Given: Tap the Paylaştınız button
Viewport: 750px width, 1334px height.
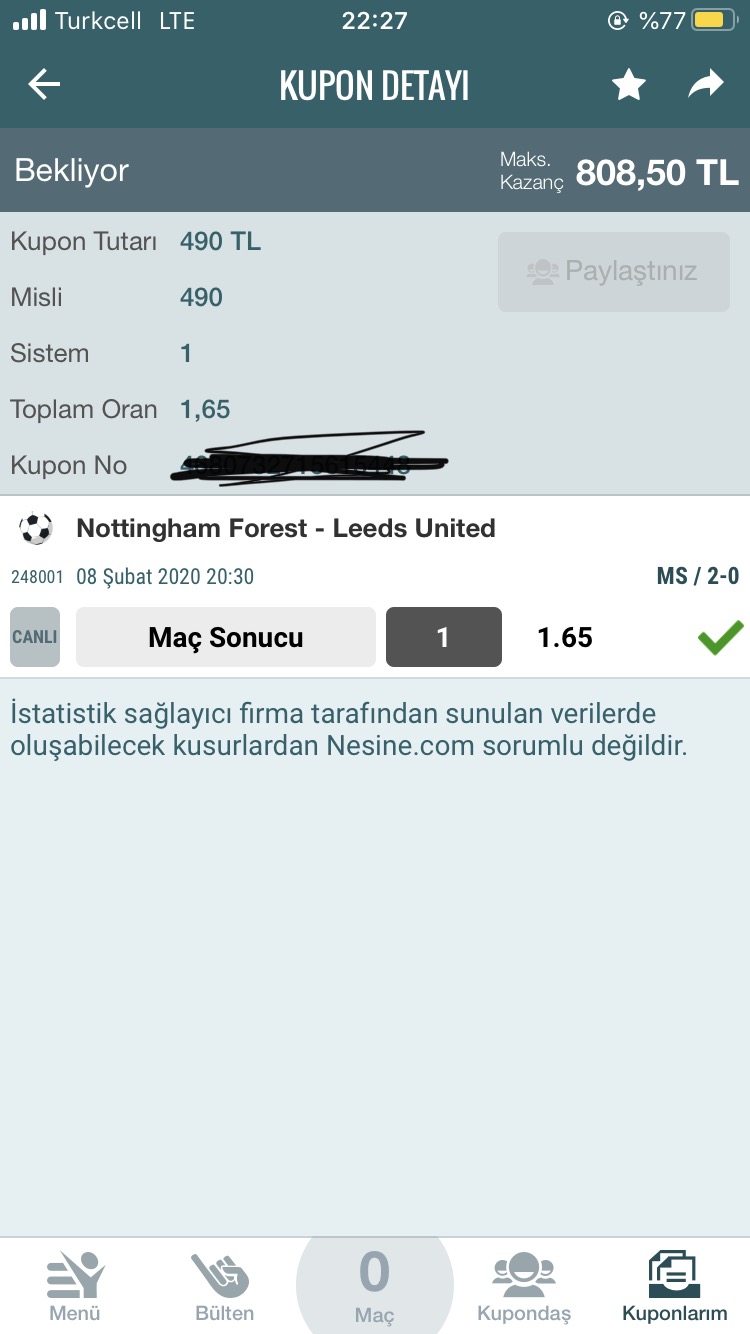Looking at the screenshot, I should click(613, 272).
